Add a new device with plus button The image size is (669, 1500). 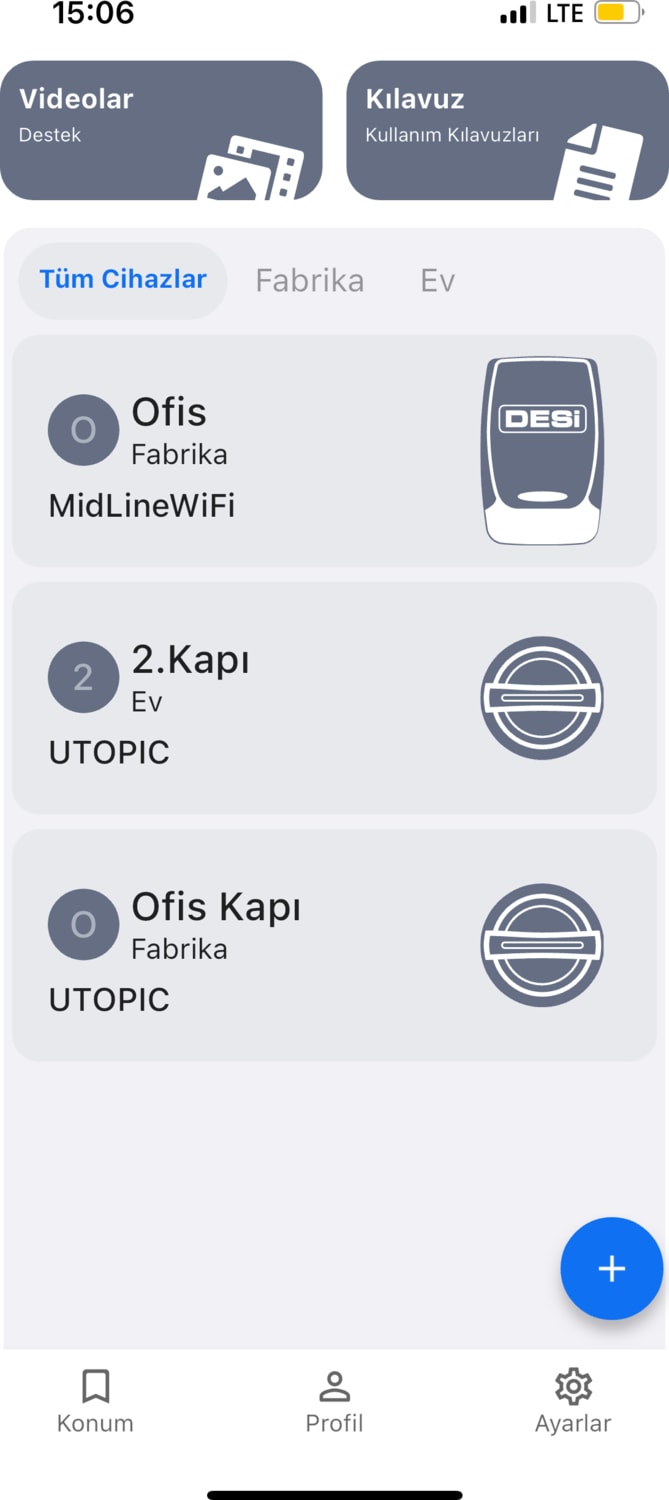pos(611,1268)
